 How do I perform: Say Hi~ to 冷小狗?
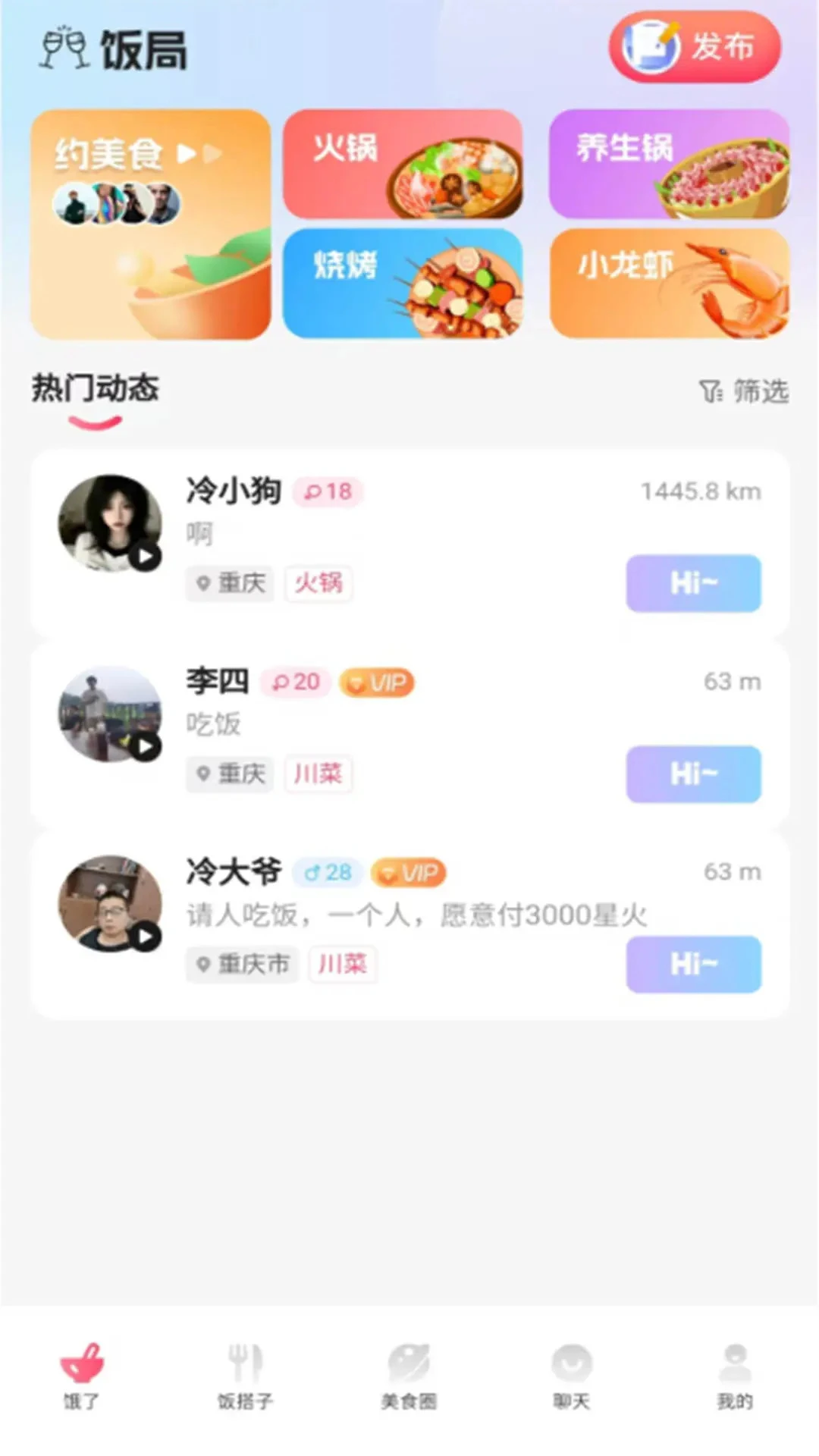click(x=693, y=582)
